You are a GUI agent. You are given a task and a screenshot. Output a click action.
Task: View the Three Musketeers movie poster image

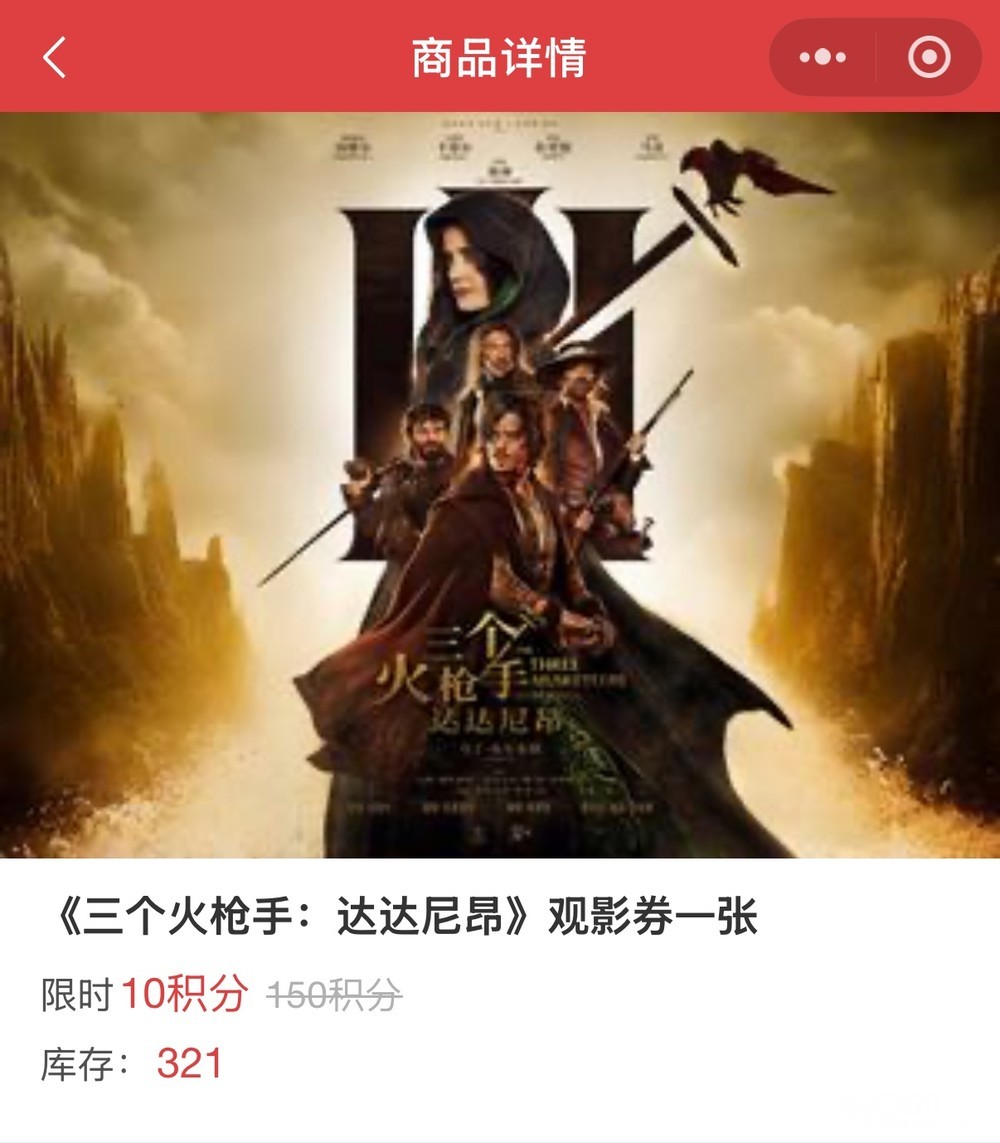pos(500,485)
